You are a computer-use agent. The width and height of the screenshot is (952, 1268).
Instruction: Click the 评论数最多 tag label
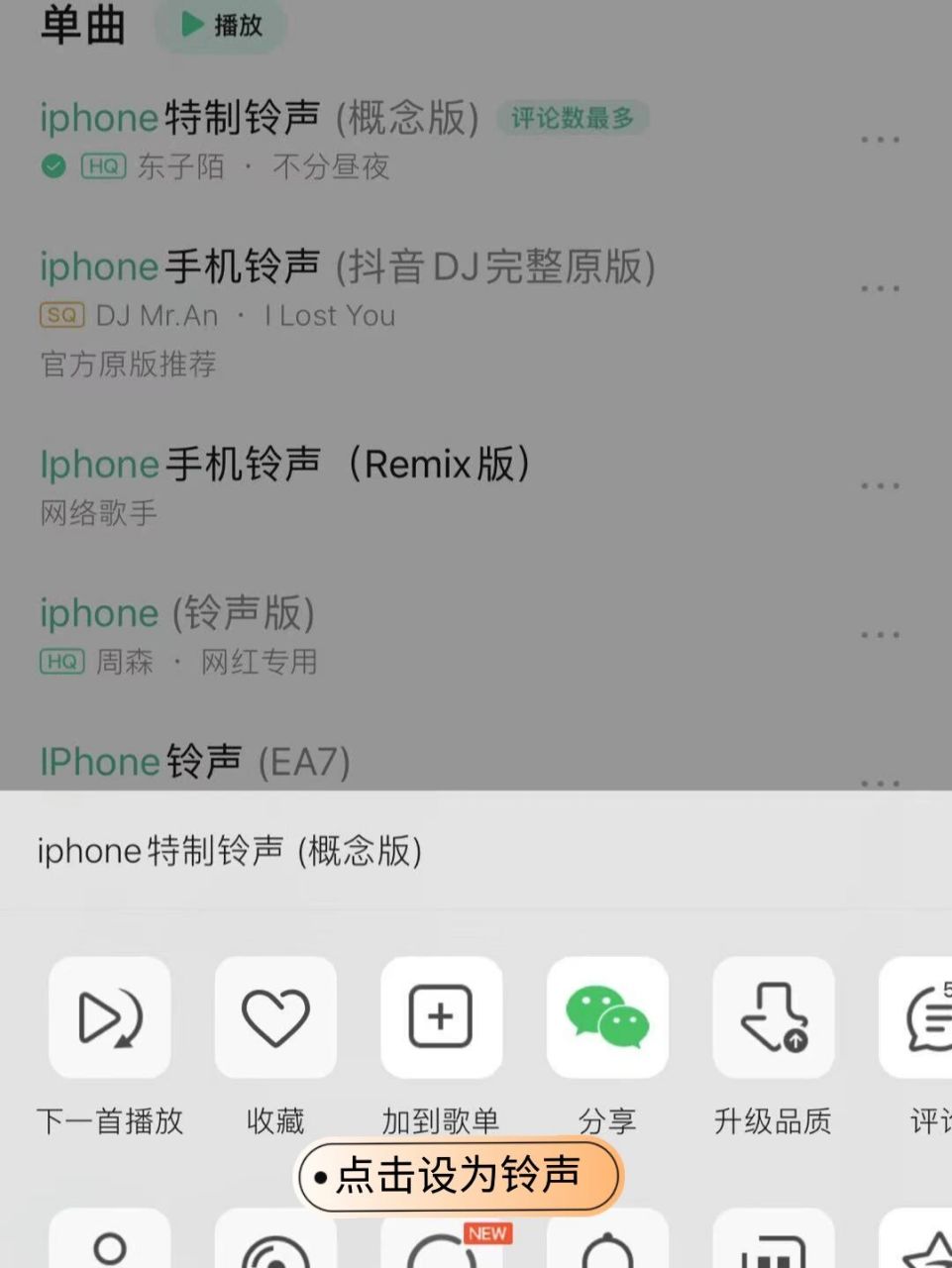pos(575,117)
